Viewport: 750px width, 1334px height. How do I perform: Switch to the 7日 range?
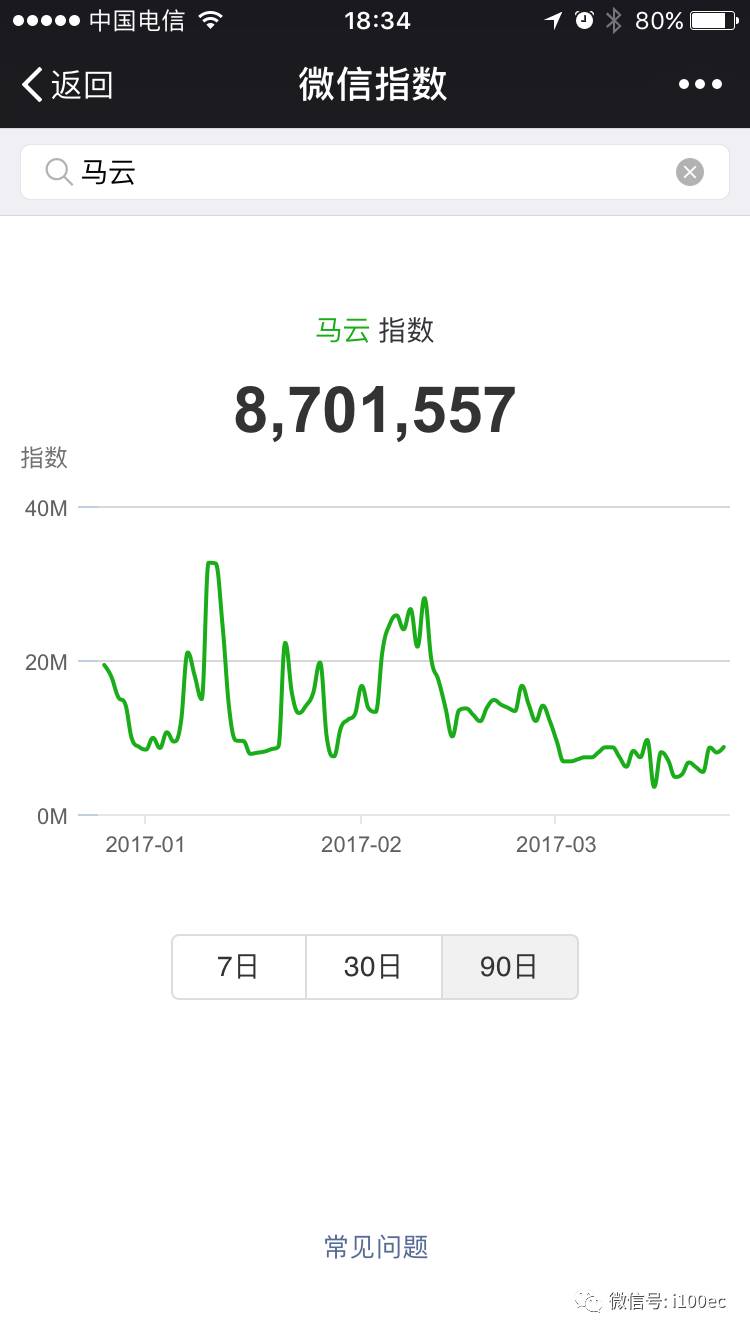click(238, 966)
